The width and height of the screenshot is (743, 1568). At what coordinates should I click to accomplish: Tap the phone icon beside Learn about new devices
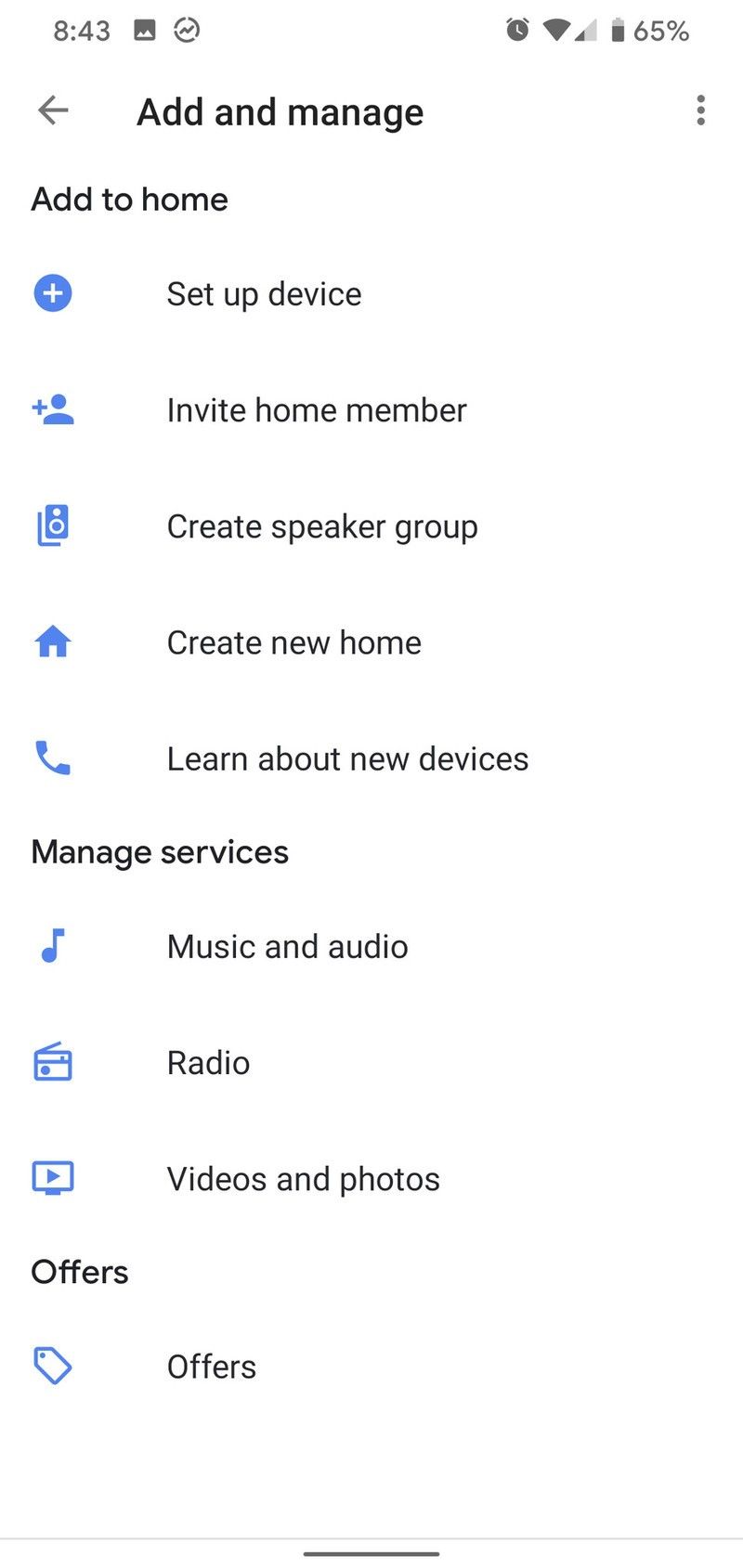tap(53, 758)
